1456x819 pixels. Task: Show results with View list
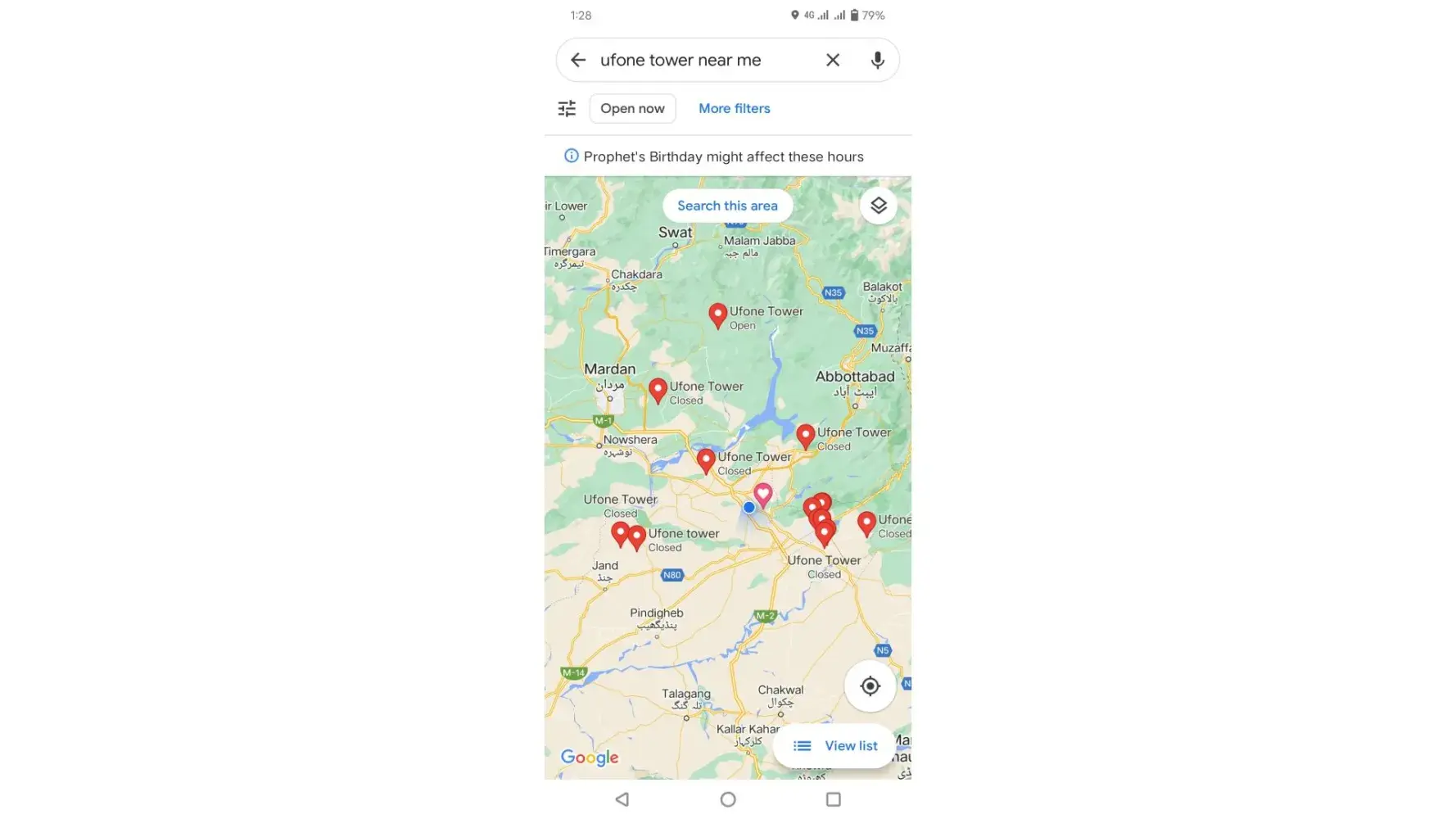point(835,745)
